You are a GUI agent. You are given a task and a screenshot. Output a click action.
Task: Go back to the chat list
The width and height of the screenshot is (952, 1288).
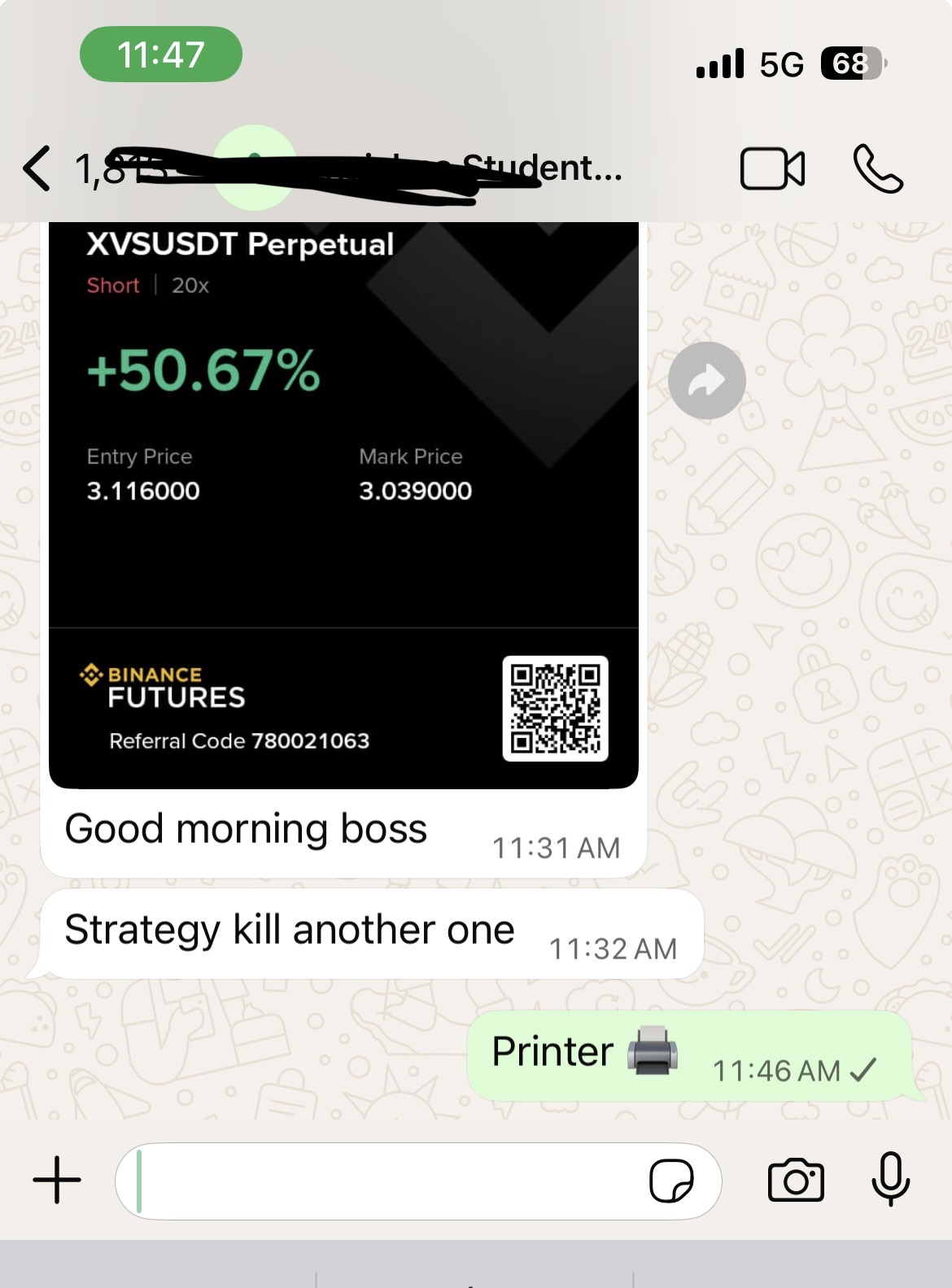pyautogui.click(x=38, y=169)
